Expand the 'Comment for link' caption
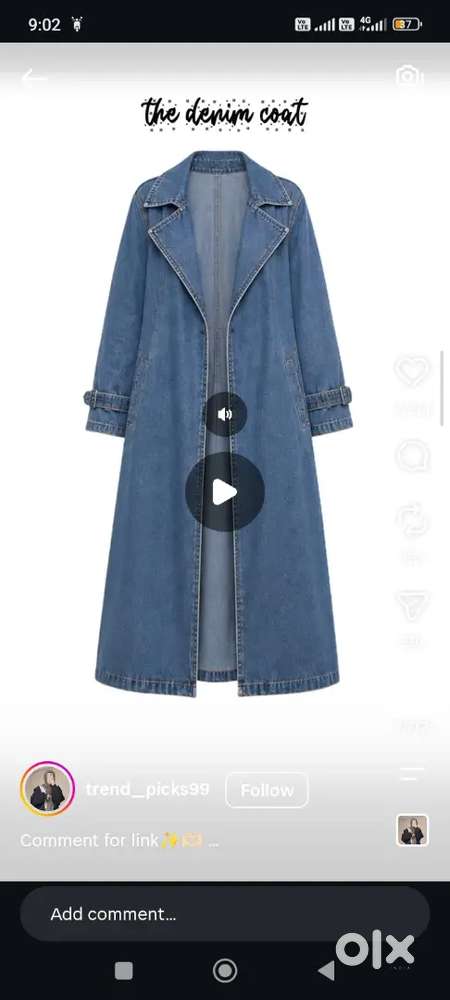The height and width of the screenshot is (1000, 450). tap(119, 841)
